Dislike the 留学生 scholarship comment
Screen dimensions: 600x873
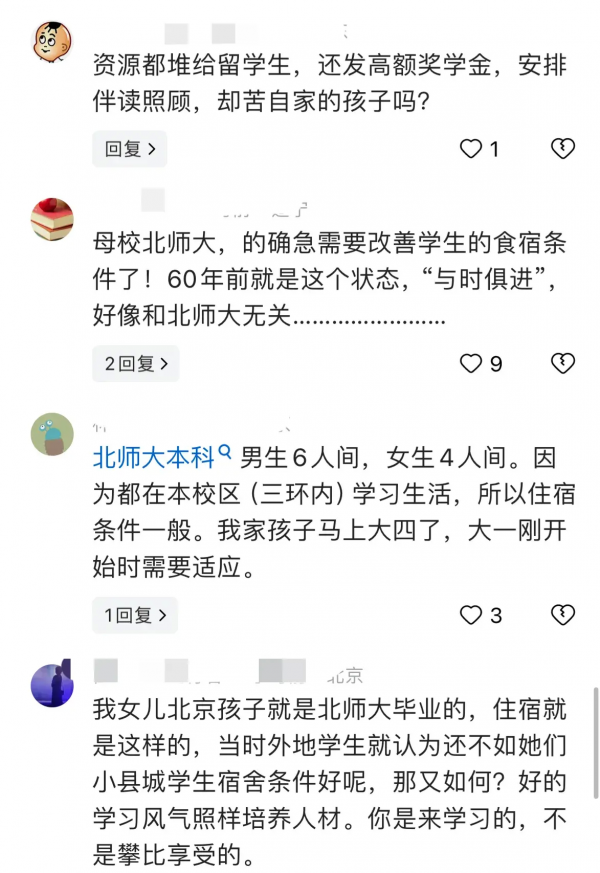(563, 149)
